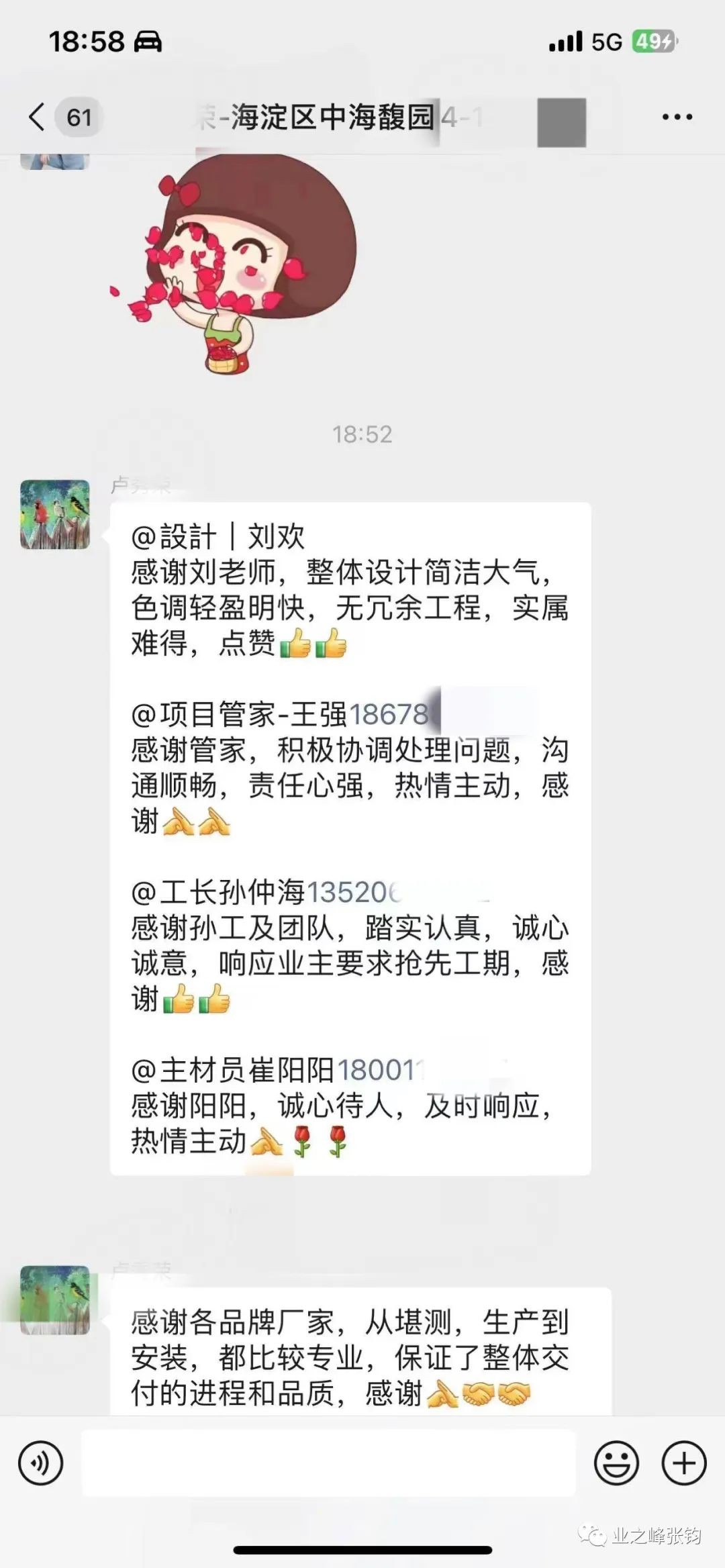This screenshot has width=725, height=1568.
Task: Tap phone number next to 项目管家-王强
Action: point(389,715)
